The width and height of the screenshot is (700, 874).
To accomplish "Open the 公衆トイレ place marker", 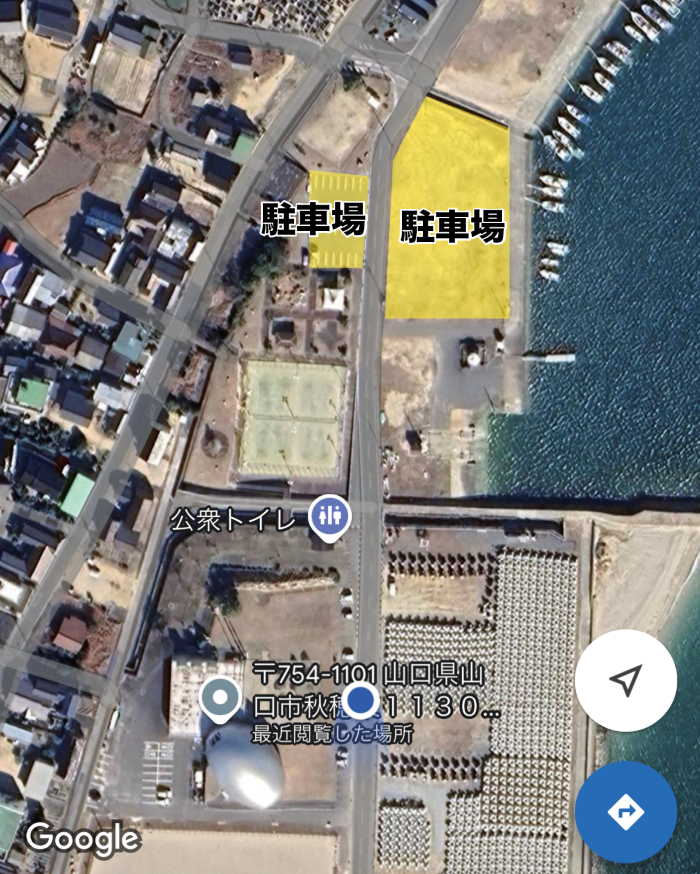I will [328, 518].
